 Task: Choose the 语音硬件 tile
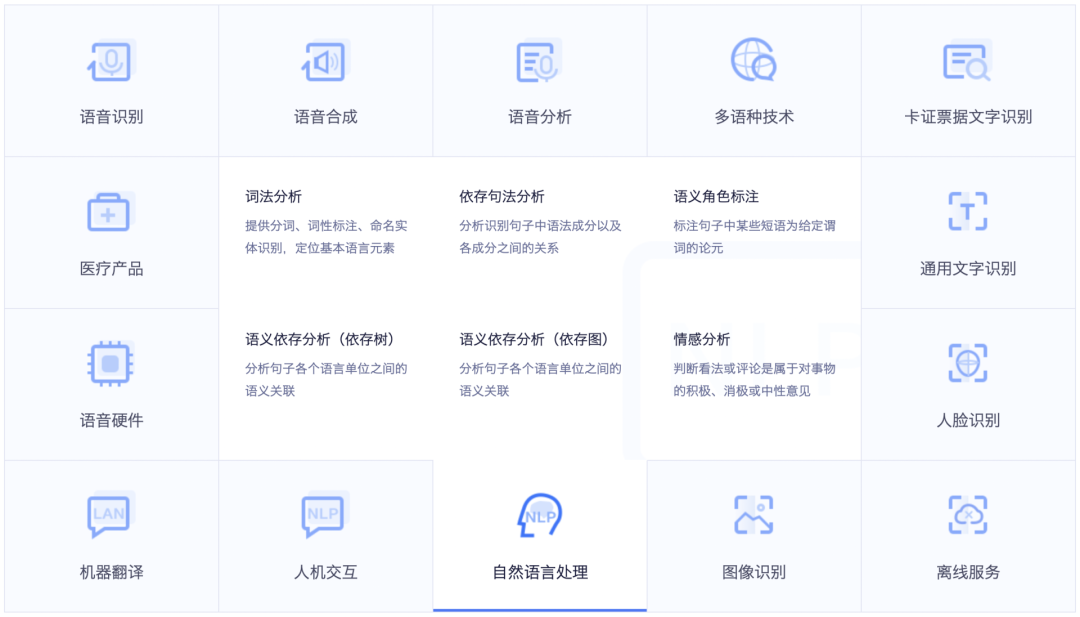(x=111, y=385)
